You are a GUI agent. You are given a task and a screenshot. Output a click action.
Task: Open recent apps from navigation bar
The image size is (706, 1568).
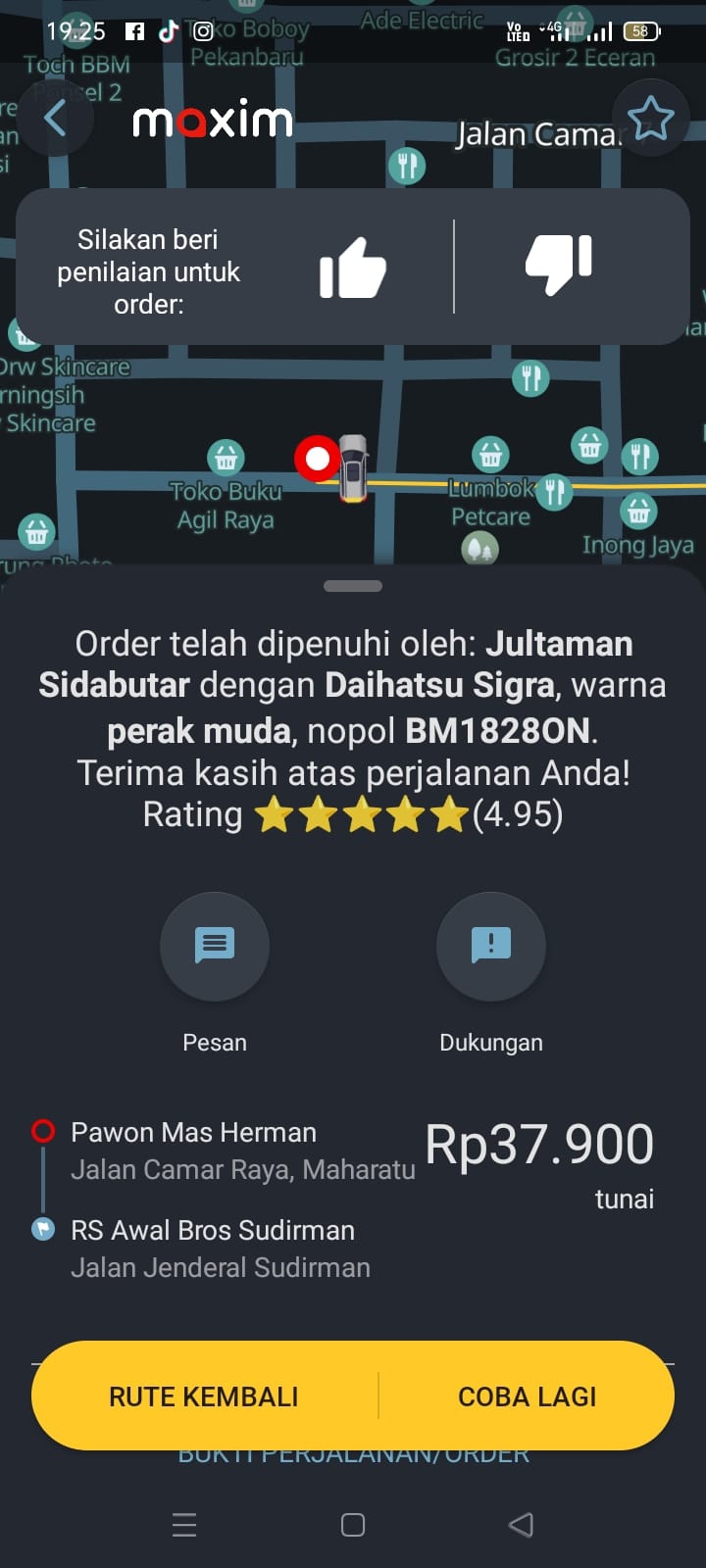click(184, 1525)
